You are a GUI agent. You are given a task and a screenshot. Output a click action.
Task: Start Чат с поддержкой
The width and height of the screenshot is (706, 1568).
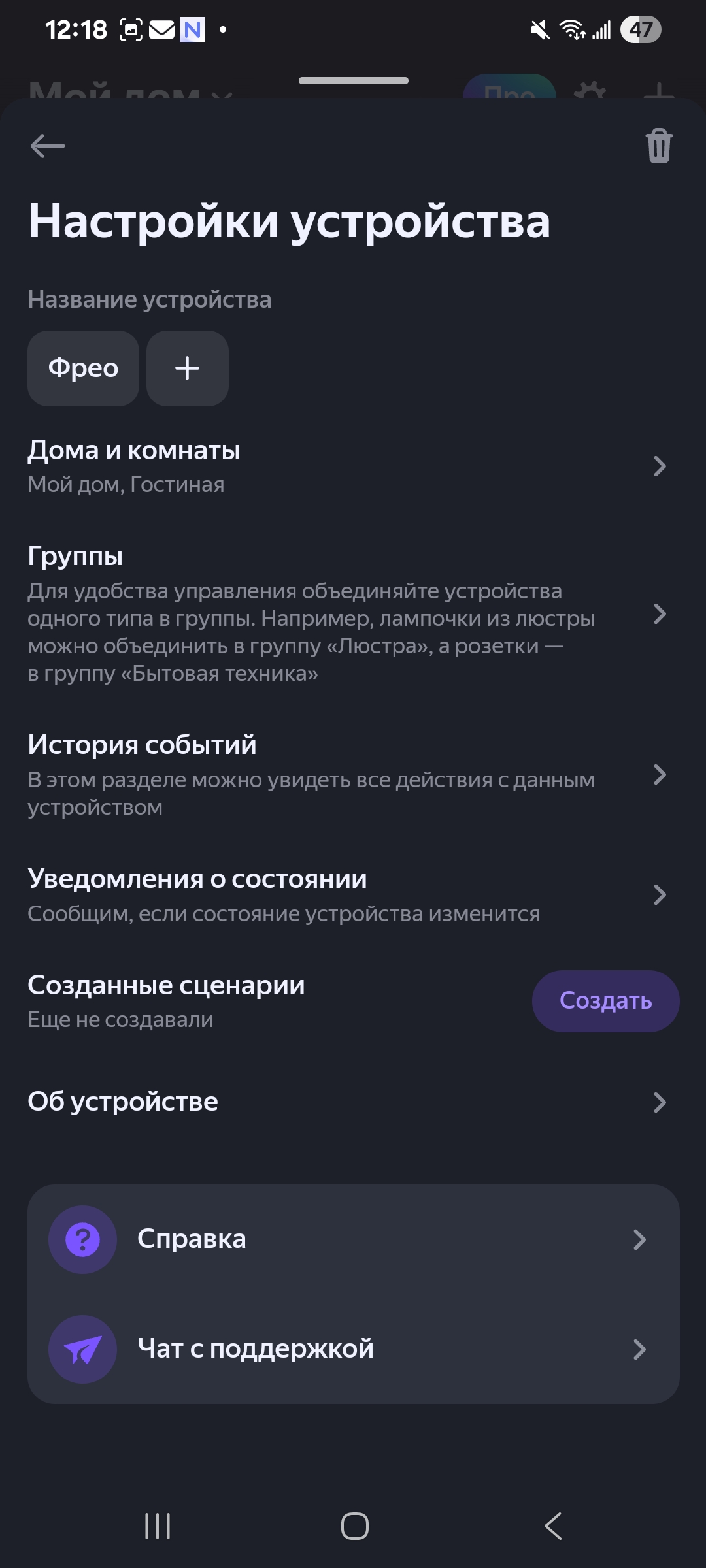(353, 1349)
